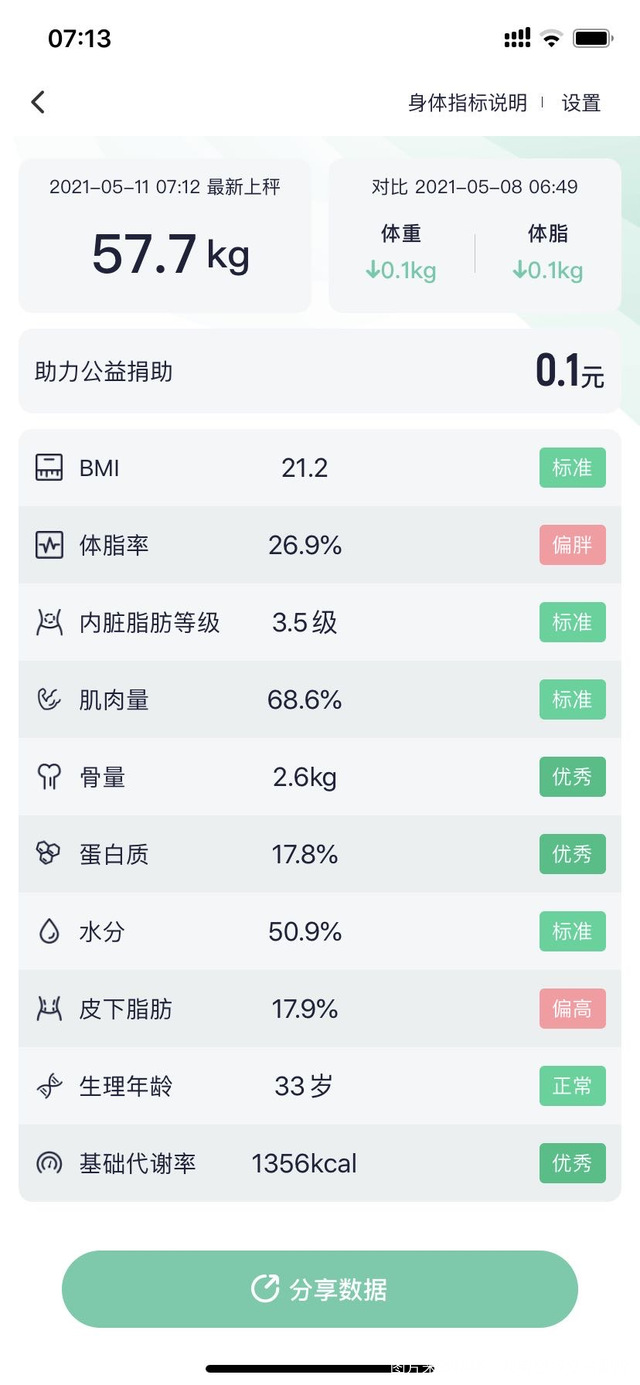640x1385 pixels.
Task: Open the 57.7 kg latest weigh-in card
Action: [165, 235]
